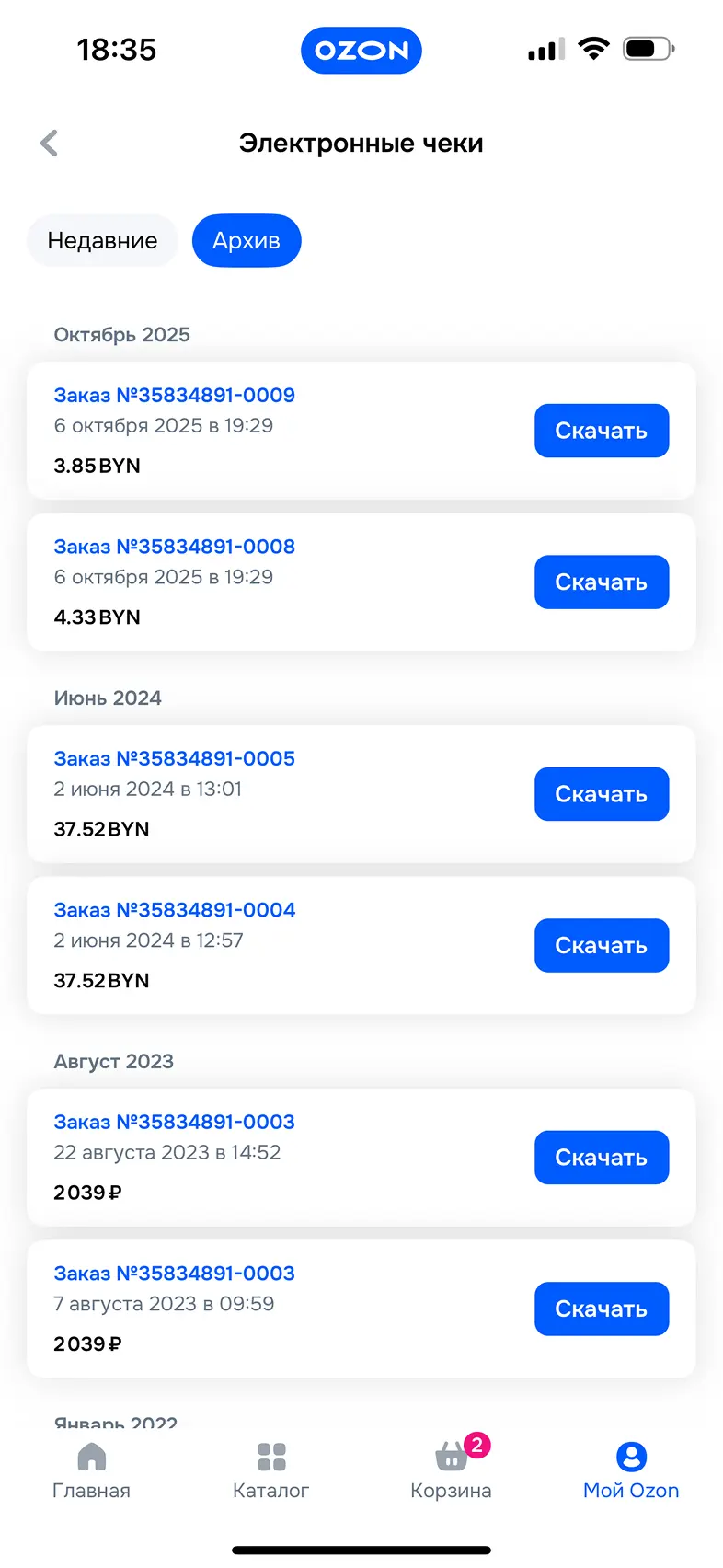The width and height of the screenshot is (723, 1568).
Task: Open order link №35834891-0005
Action: tap(174, 759)
